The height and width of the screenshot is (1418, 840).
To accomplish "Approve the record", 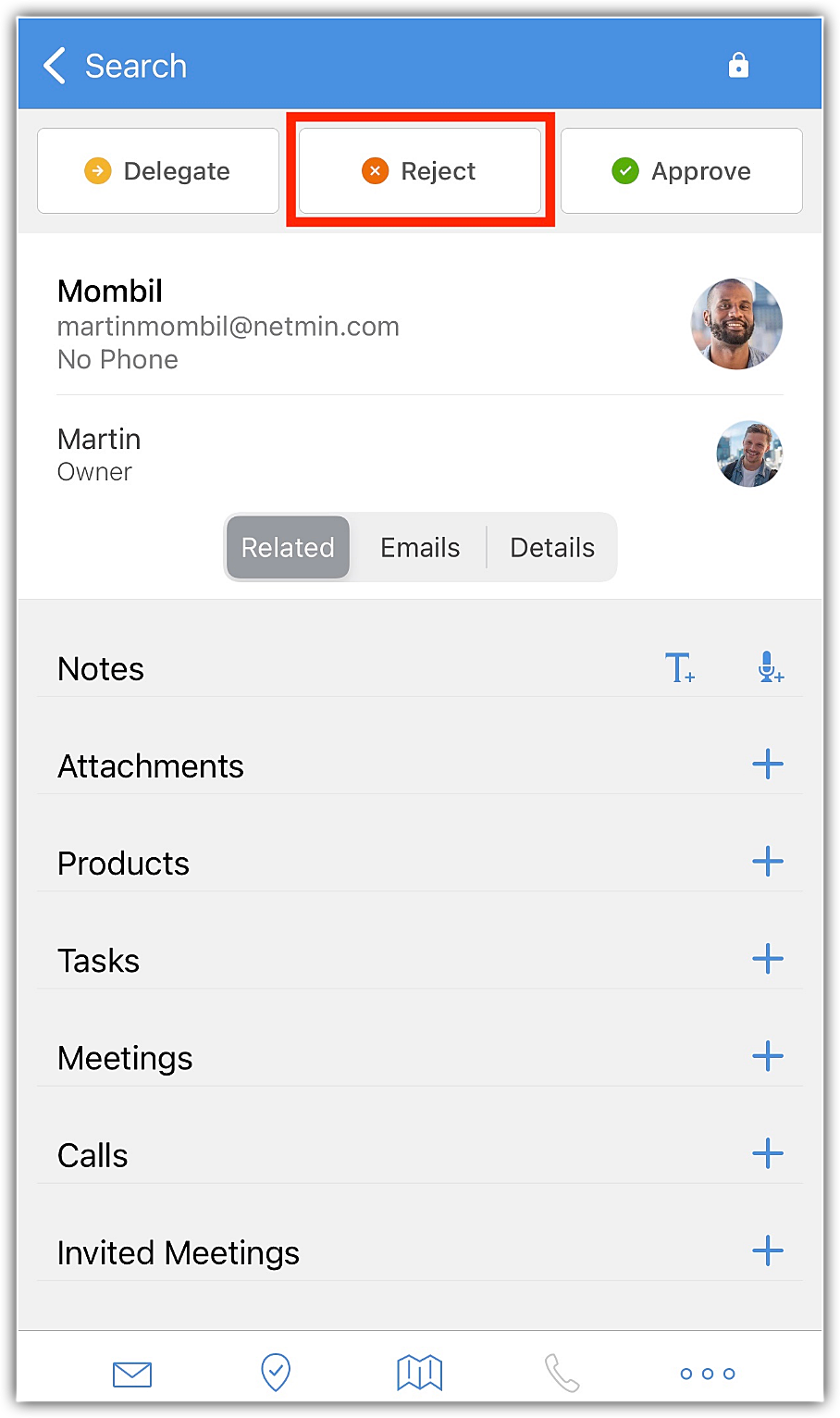I will pyautogui.click(x=682, y=171).
